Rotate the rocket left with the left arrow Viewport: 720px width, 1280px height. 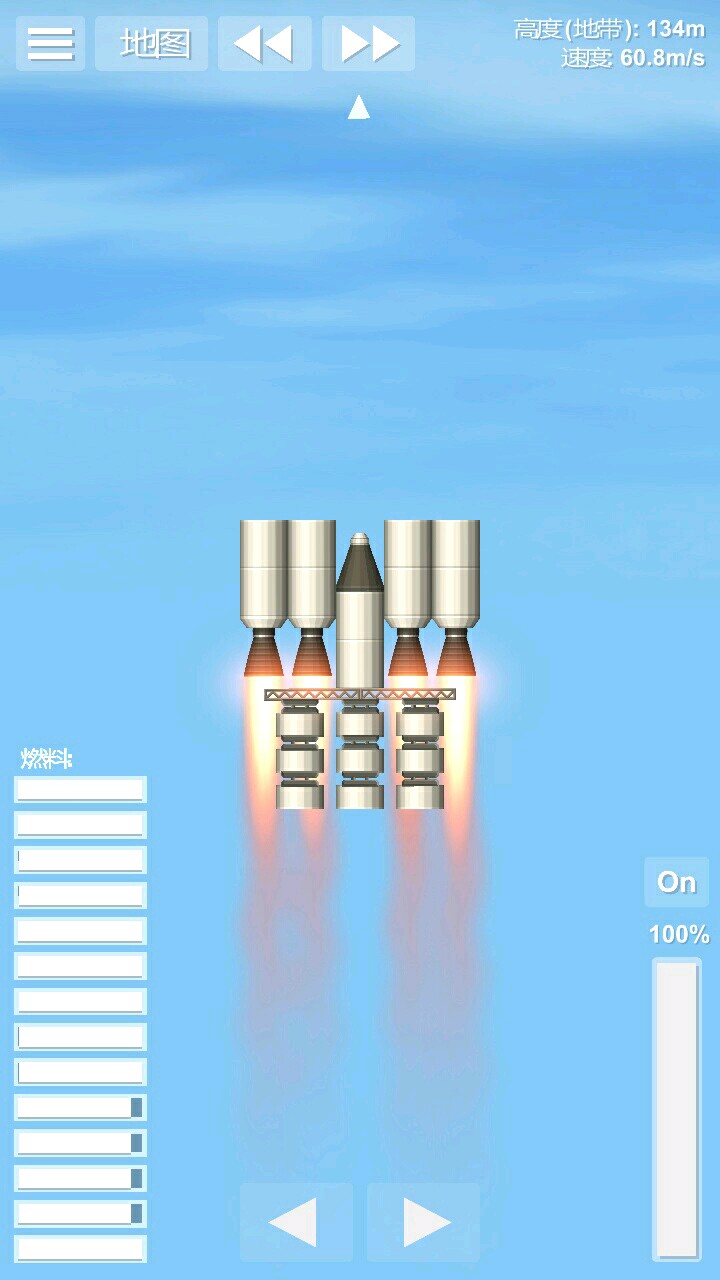coord(296,1222)
